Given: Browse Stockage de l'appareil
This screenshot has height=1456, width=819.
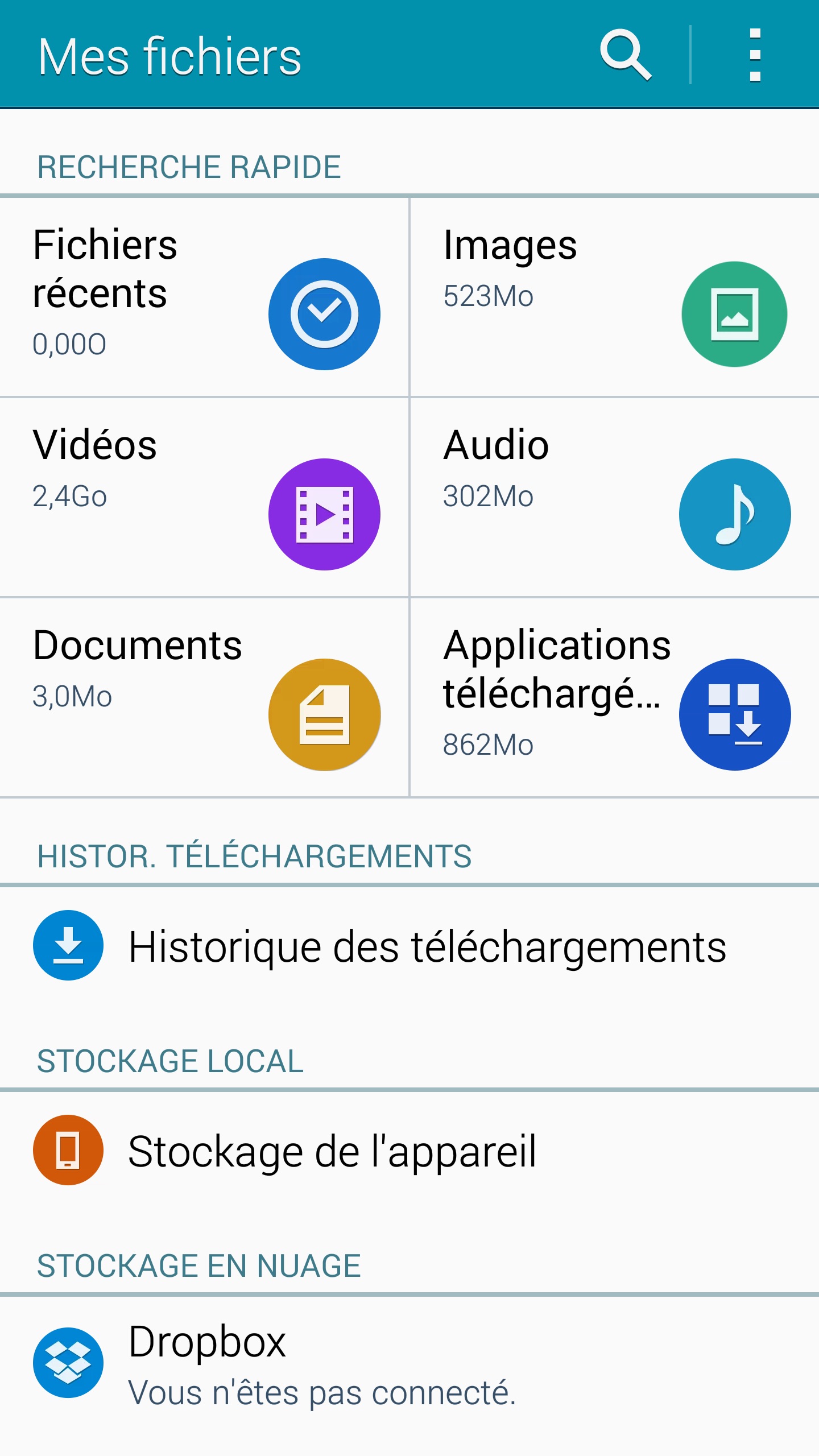Looking at the screenshot, I should (409, 1151).
